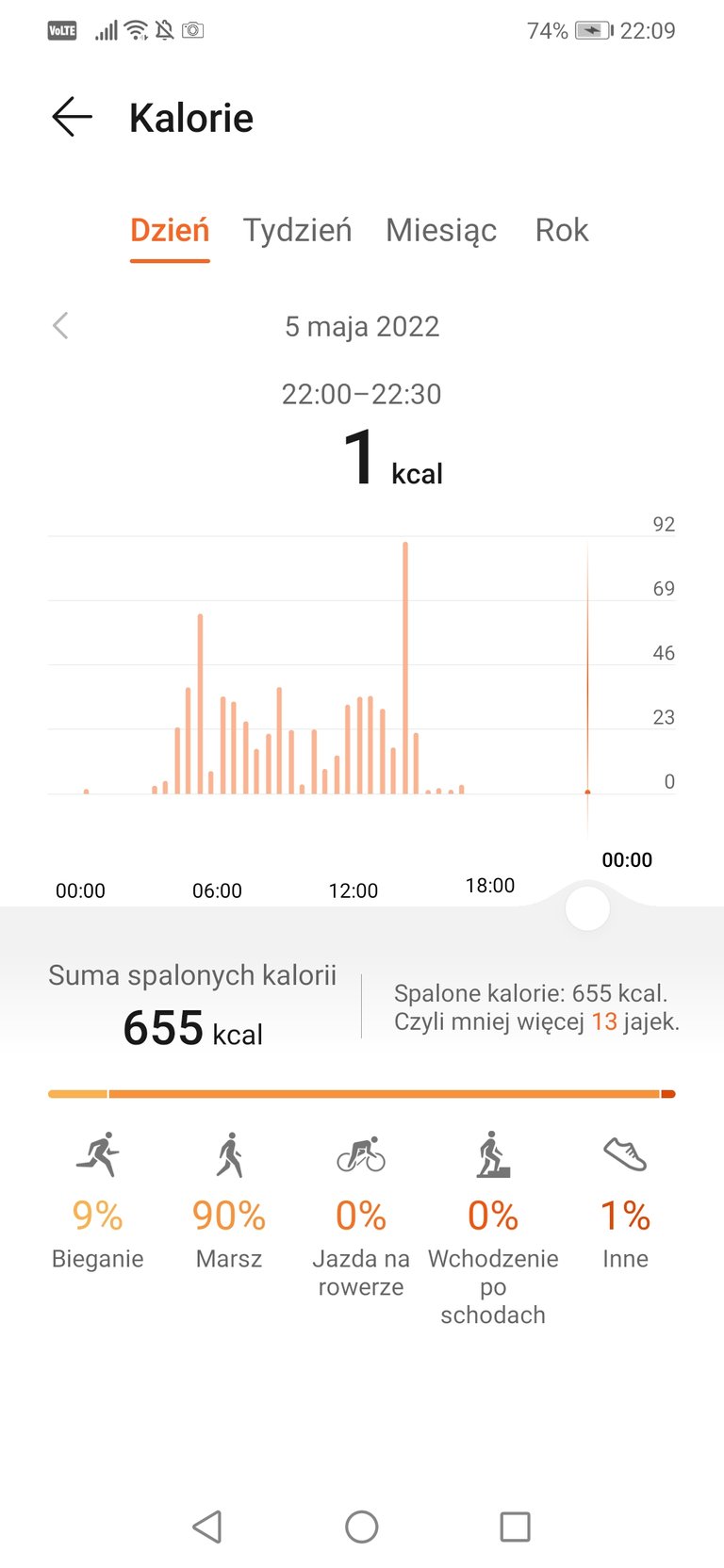Switch to the Tydzień tab
This screenshot has width=724, height=1568.
pos(297,230)
